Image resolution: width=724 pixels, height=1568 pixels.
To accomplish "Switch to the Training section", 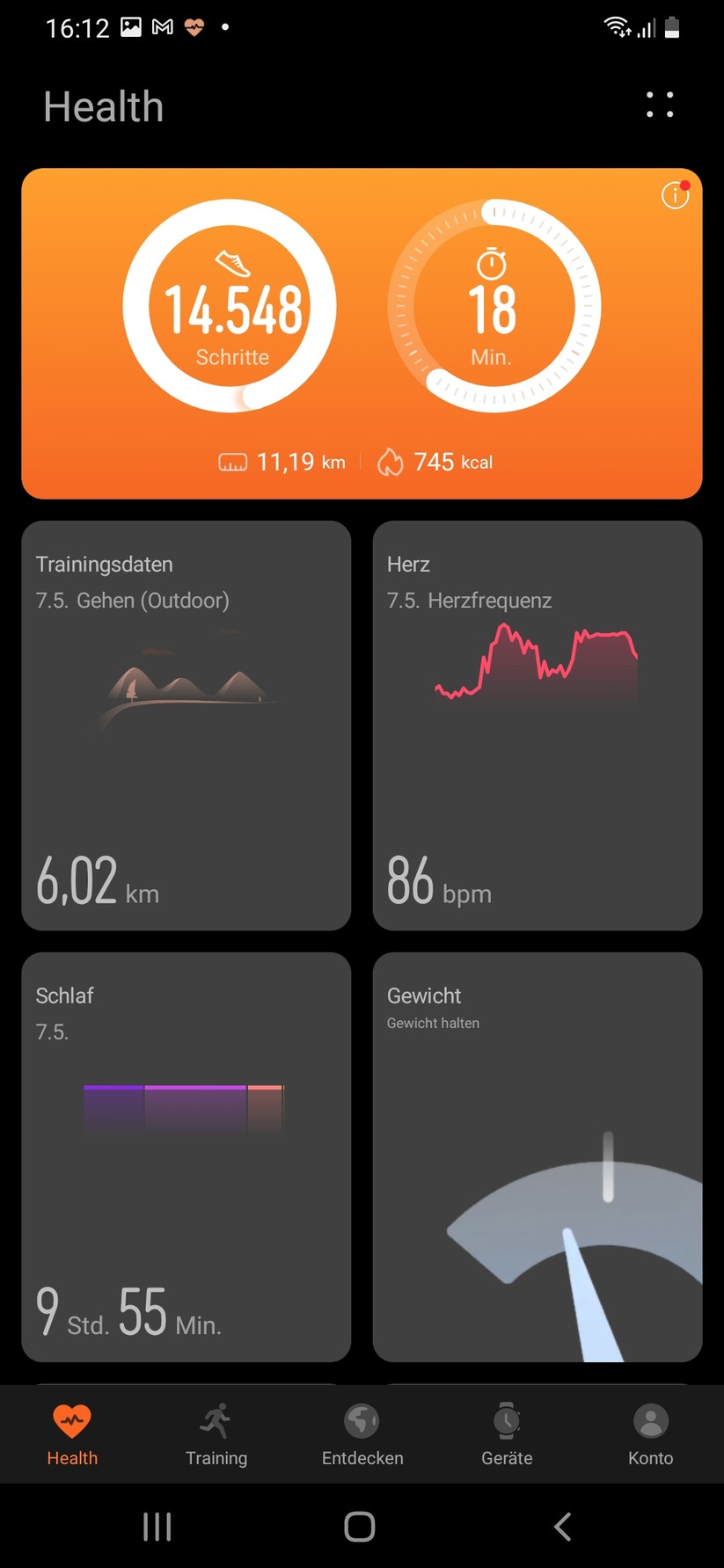I will [216, 1433].
